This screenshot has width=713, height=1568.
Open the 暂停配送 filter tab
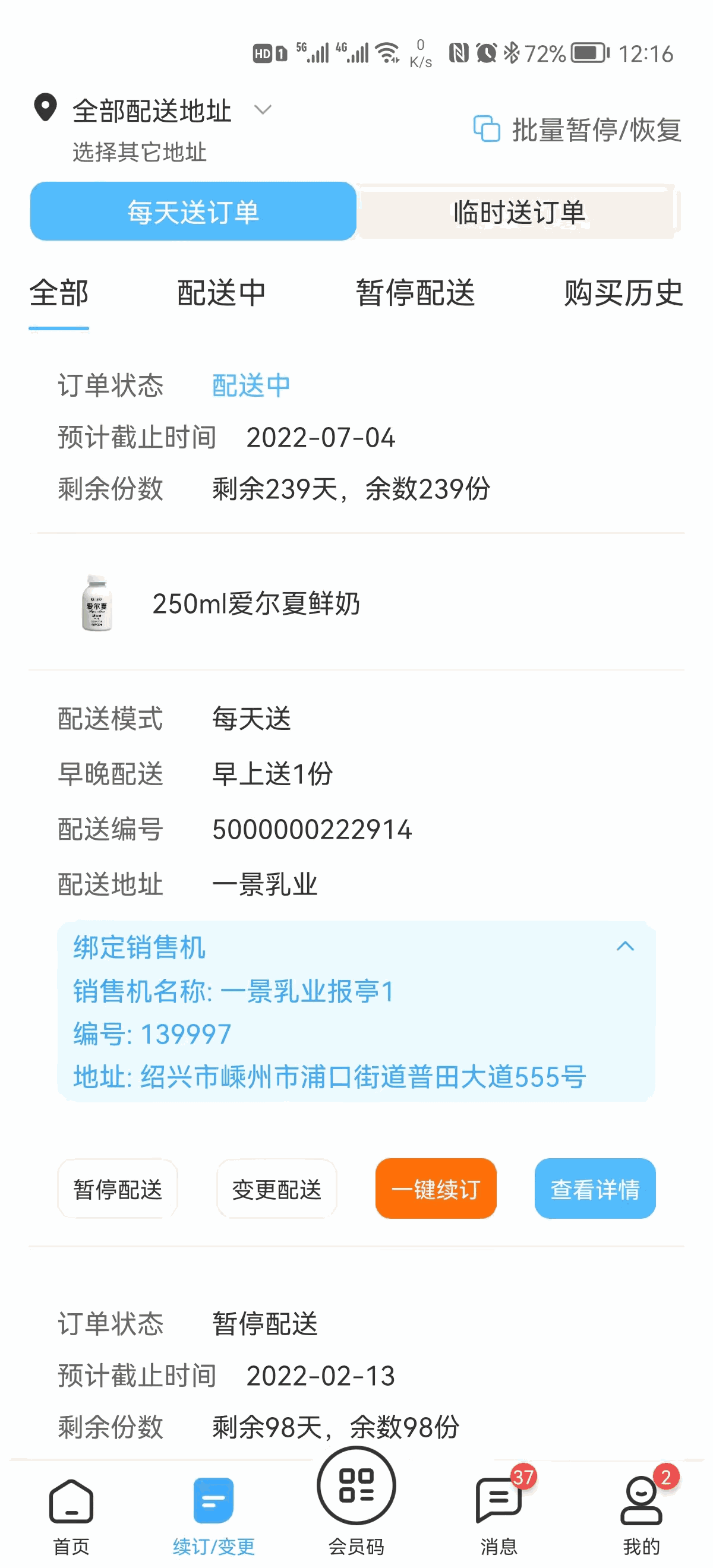pyautogui.click(x=415, y=293)
